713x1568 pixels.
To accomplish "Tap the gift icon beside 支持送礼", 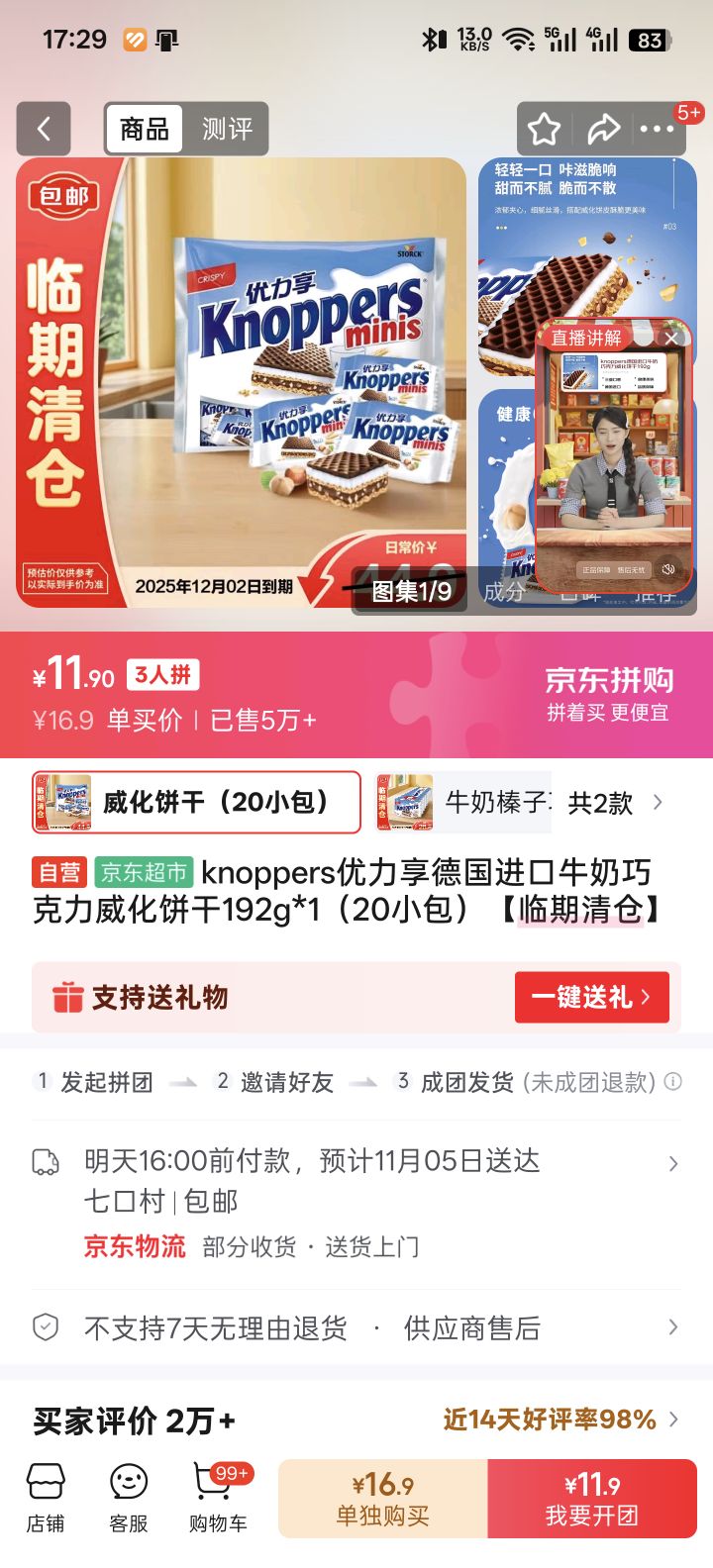I will tap(66, 997).
